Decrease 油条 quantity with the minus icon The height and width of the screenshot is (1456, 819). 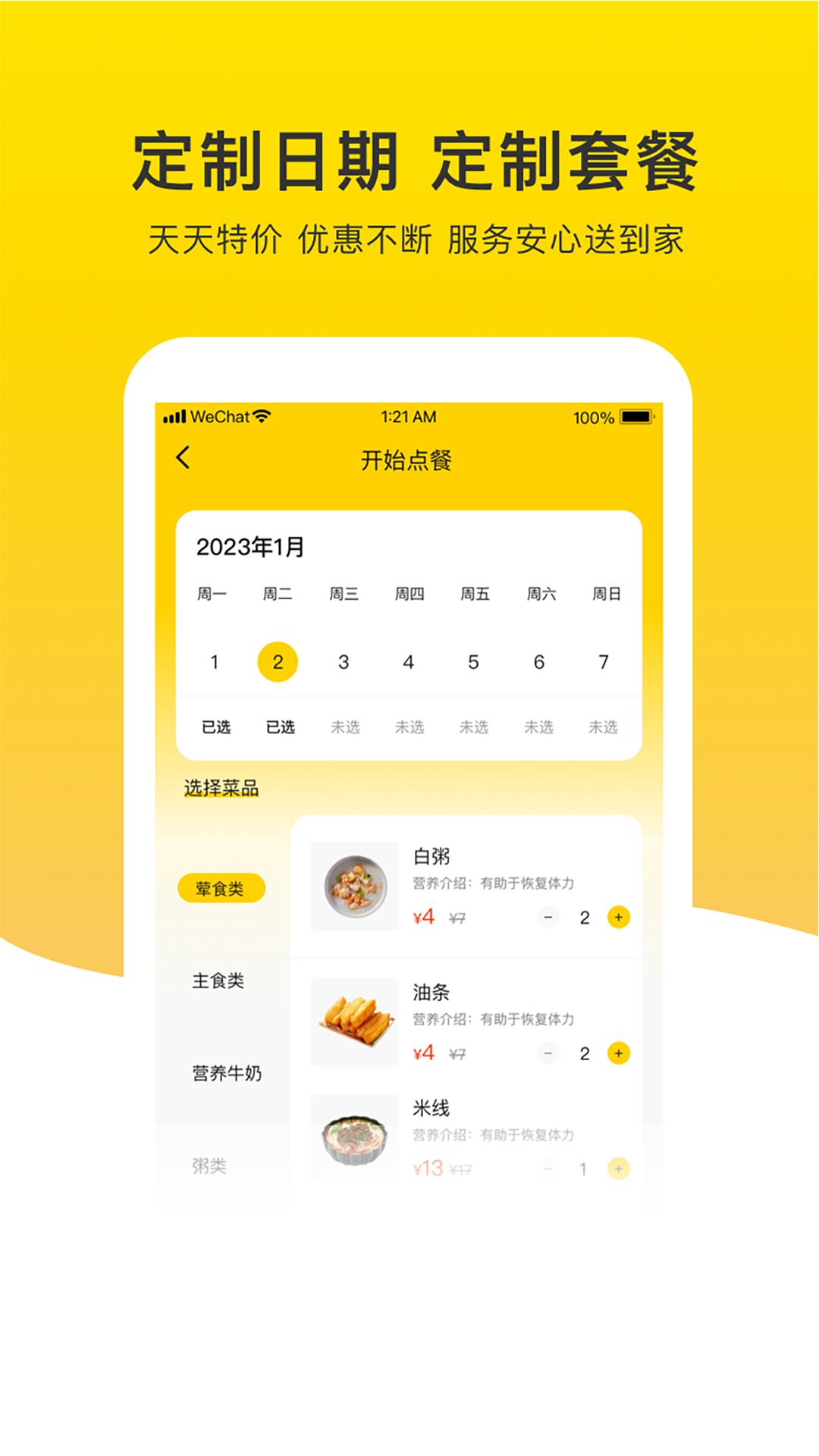coord(546,1053)
